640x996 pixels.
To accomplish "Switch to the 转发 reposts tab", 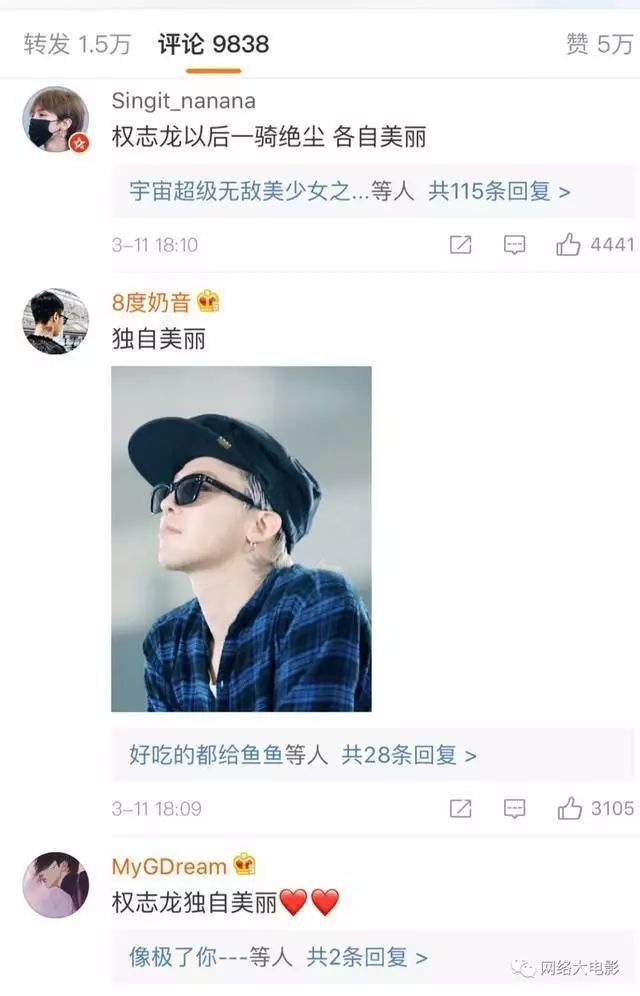I will tap(77, 44).
